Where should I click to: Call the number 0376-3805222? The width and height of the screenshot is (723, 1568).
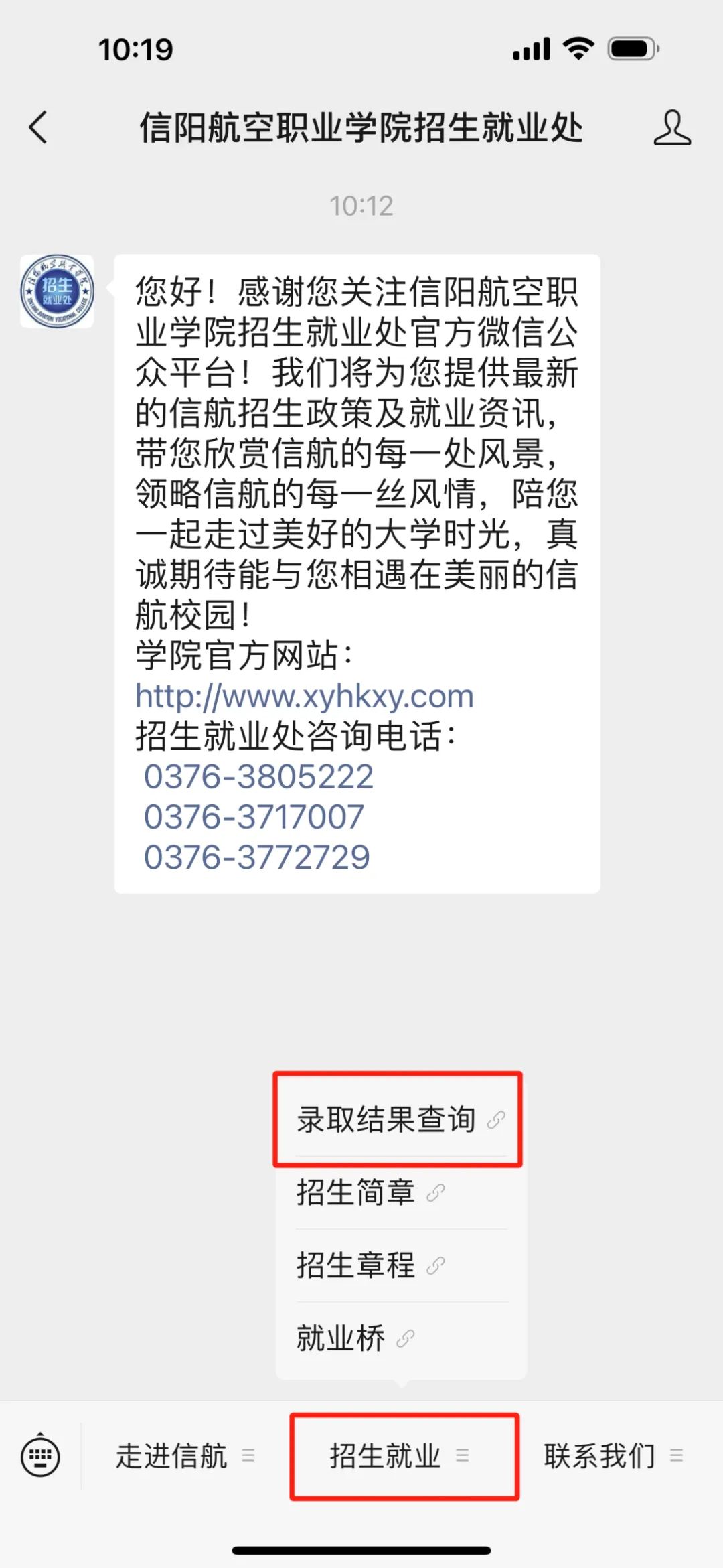258,777
